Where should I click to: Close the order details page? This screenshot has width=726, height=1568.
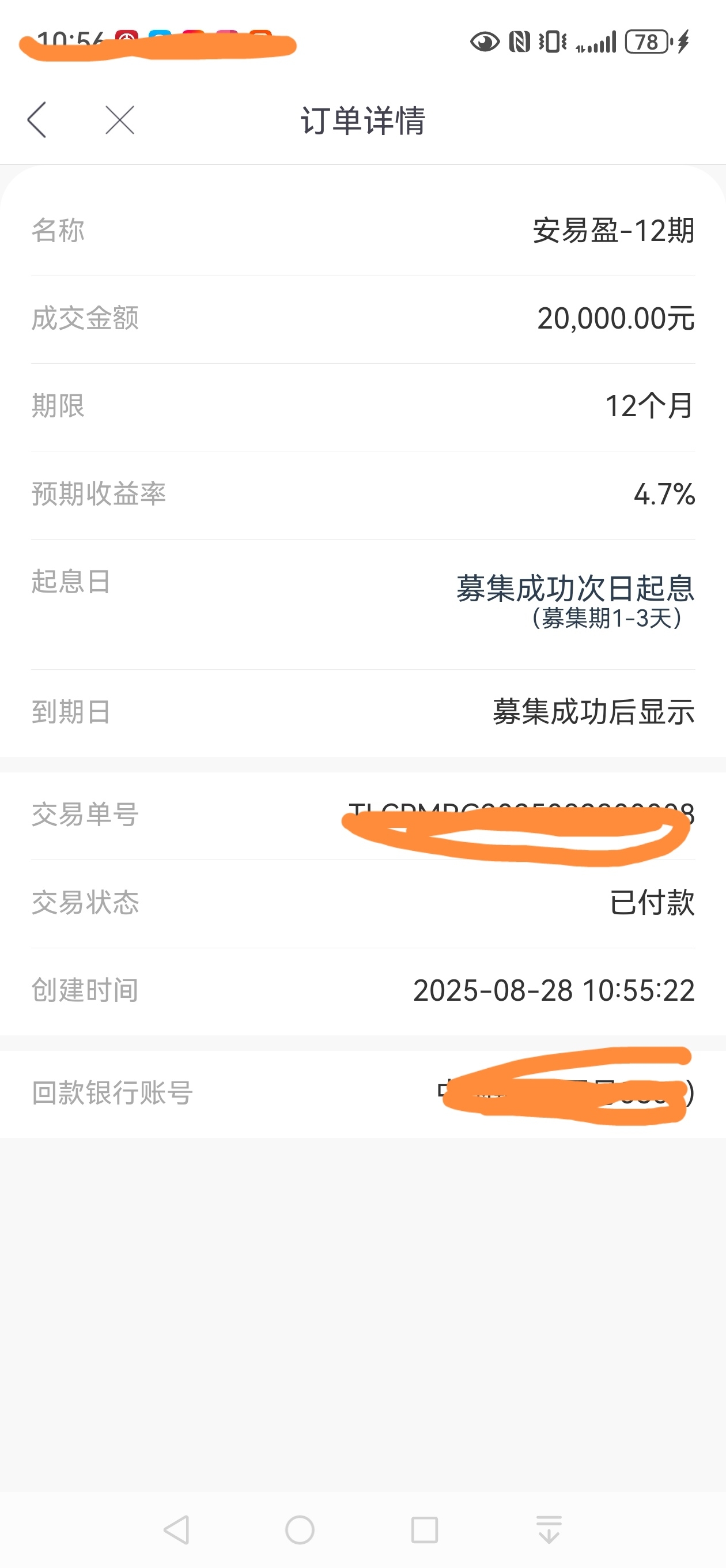point(120,120)
